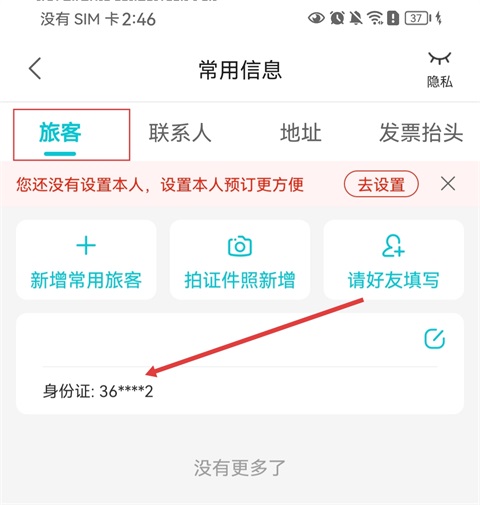This screenshot has height=505, width=480.
Task: Add a new traveler via 新增常用旅客
Action: pos(86,260)
